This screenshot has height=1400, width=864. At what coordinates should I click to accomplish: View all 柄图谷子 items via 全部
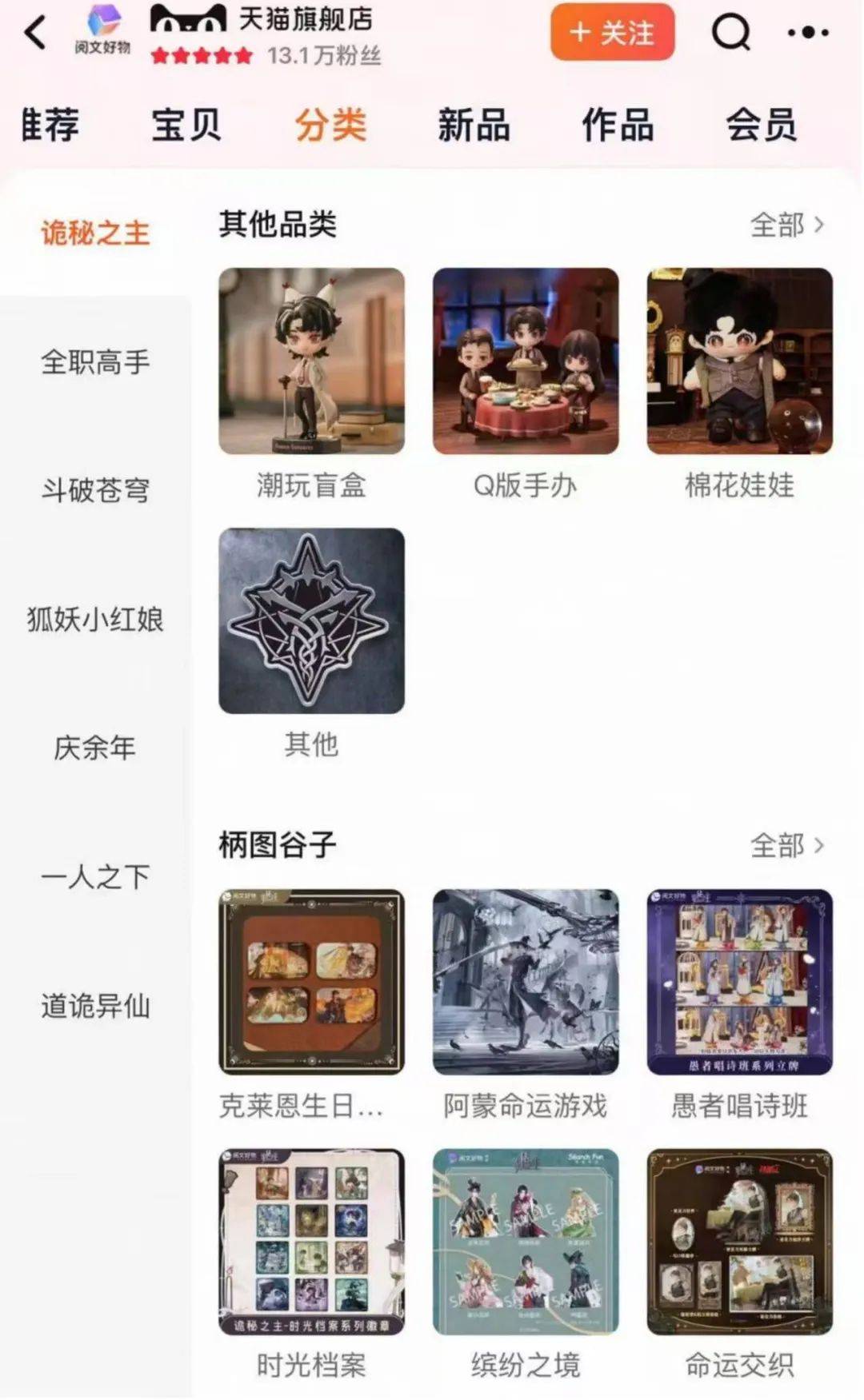[786, 845]
